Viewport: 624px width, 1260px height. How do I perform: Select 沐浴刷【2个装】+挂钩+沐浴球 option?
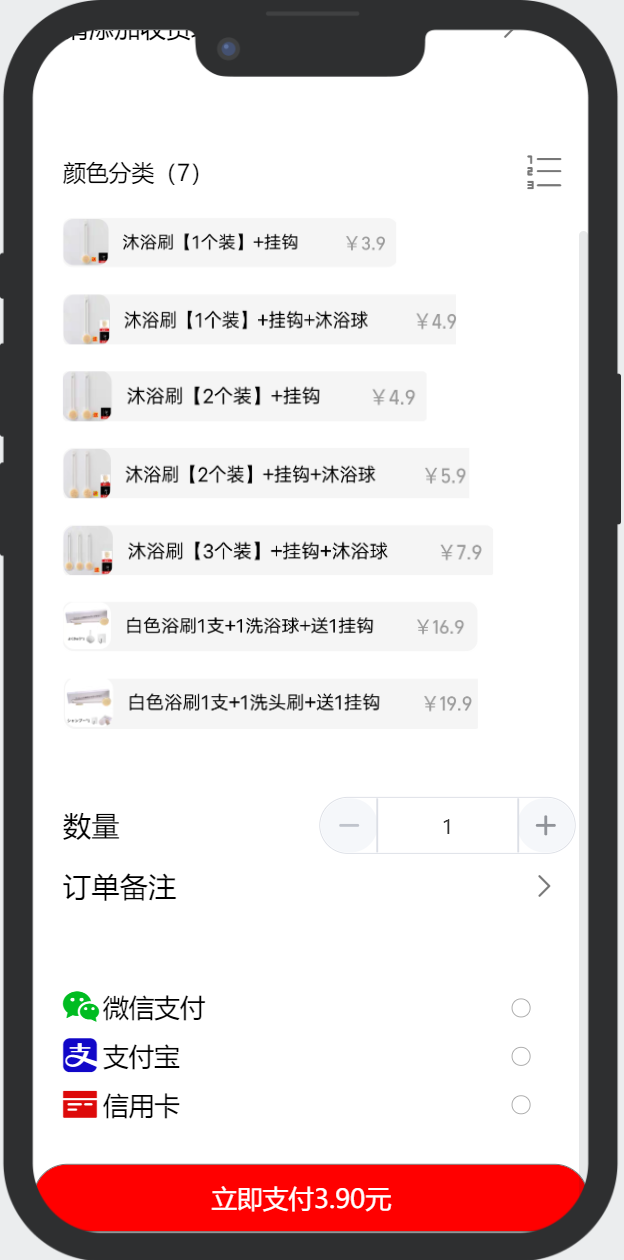[266, 474]
